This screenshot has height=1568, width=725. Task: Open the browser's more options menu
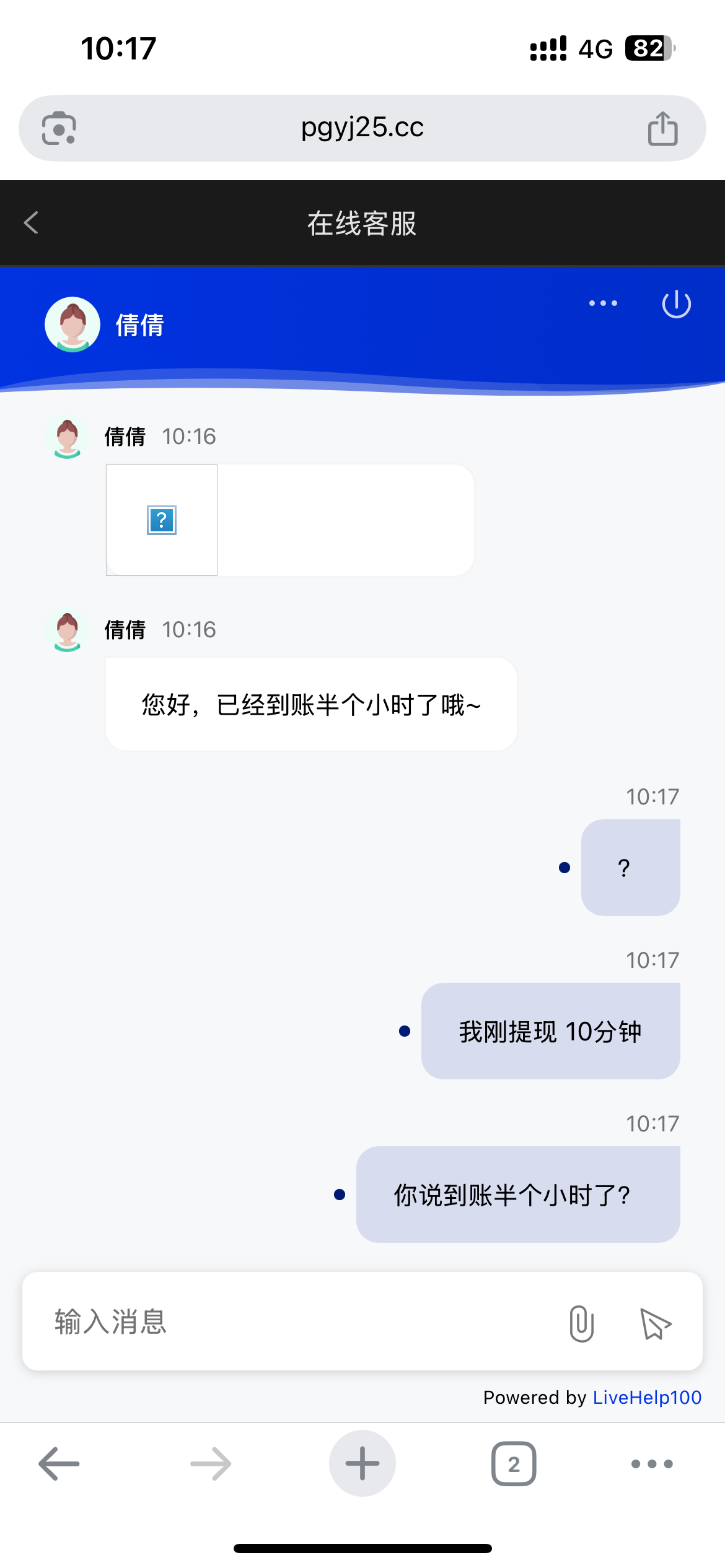click(652, 1464)
